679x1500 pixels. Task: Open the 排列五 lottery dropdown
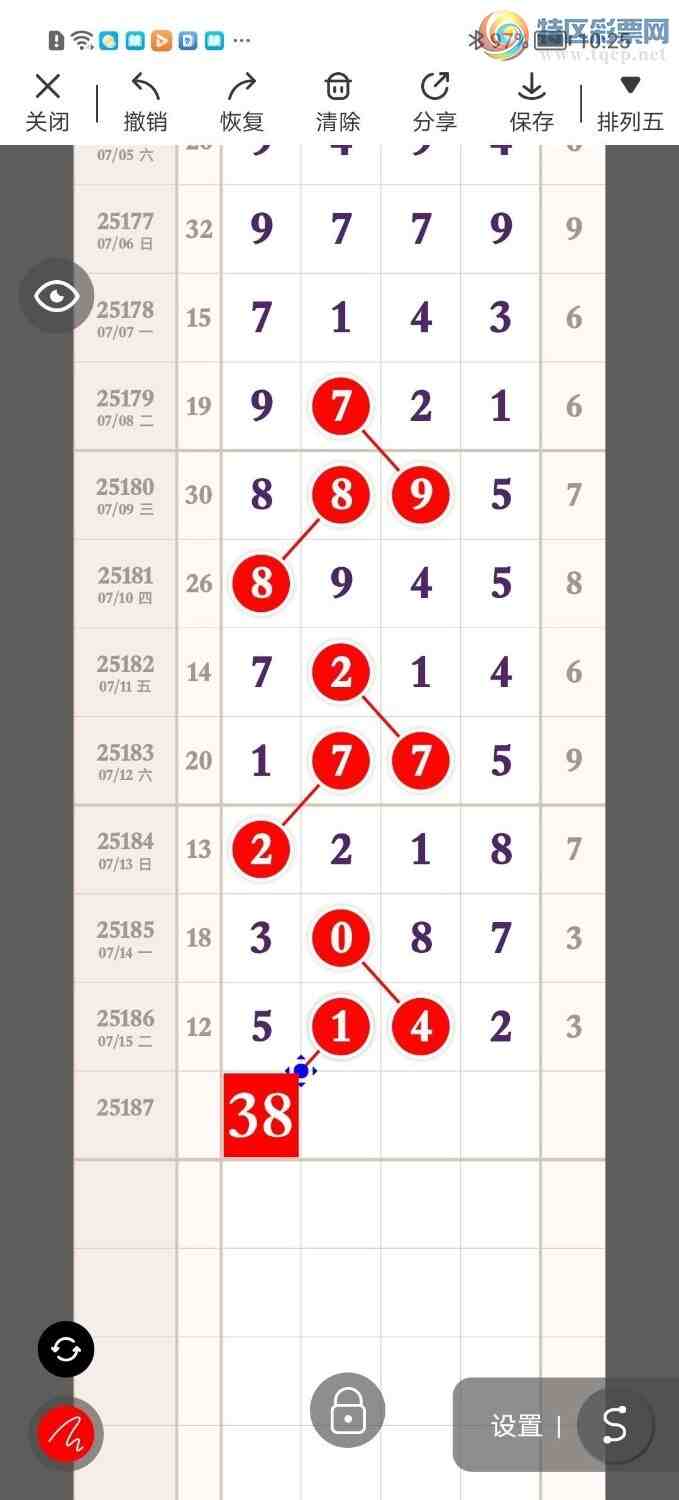[630, 103]
